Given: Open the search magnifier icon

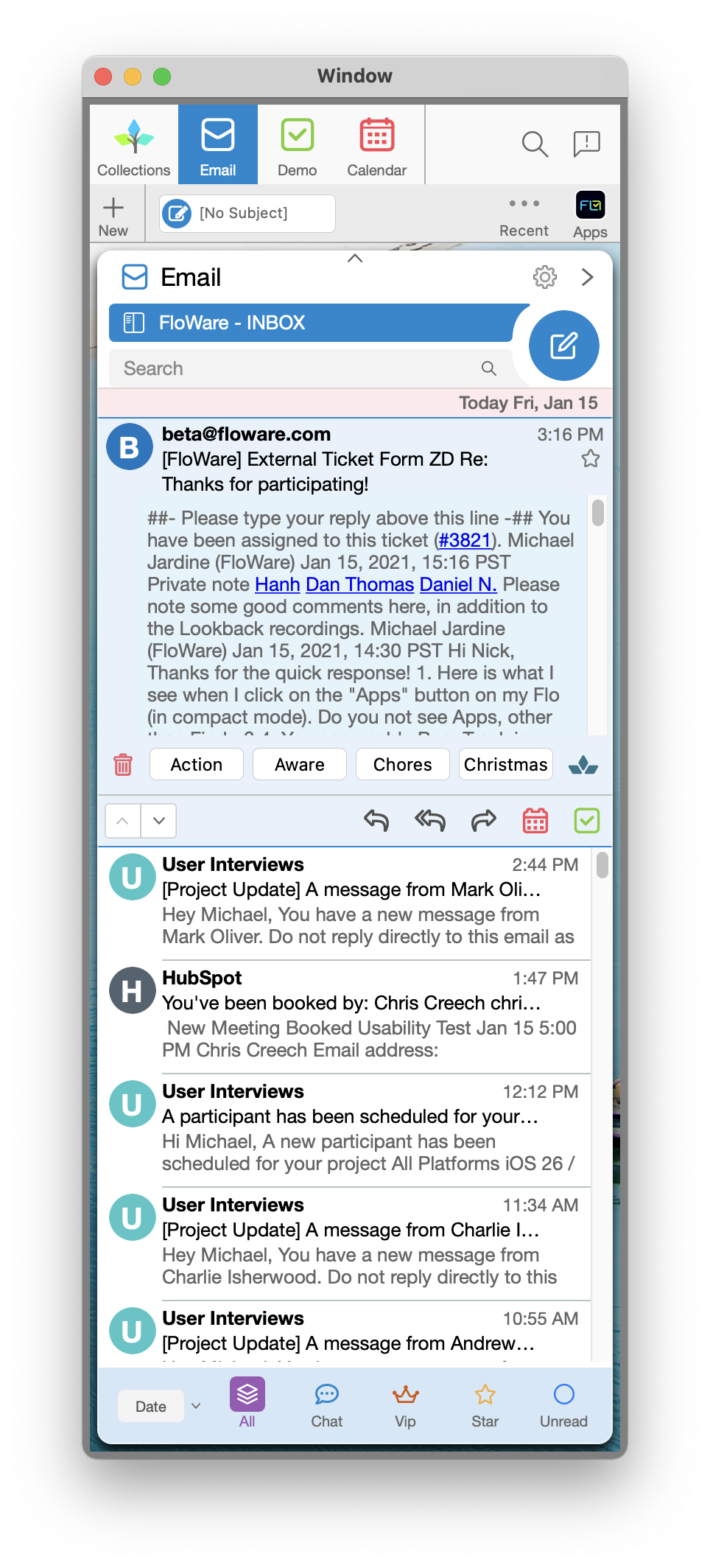Looking at the screenshot, I should [x=535, y=144].
